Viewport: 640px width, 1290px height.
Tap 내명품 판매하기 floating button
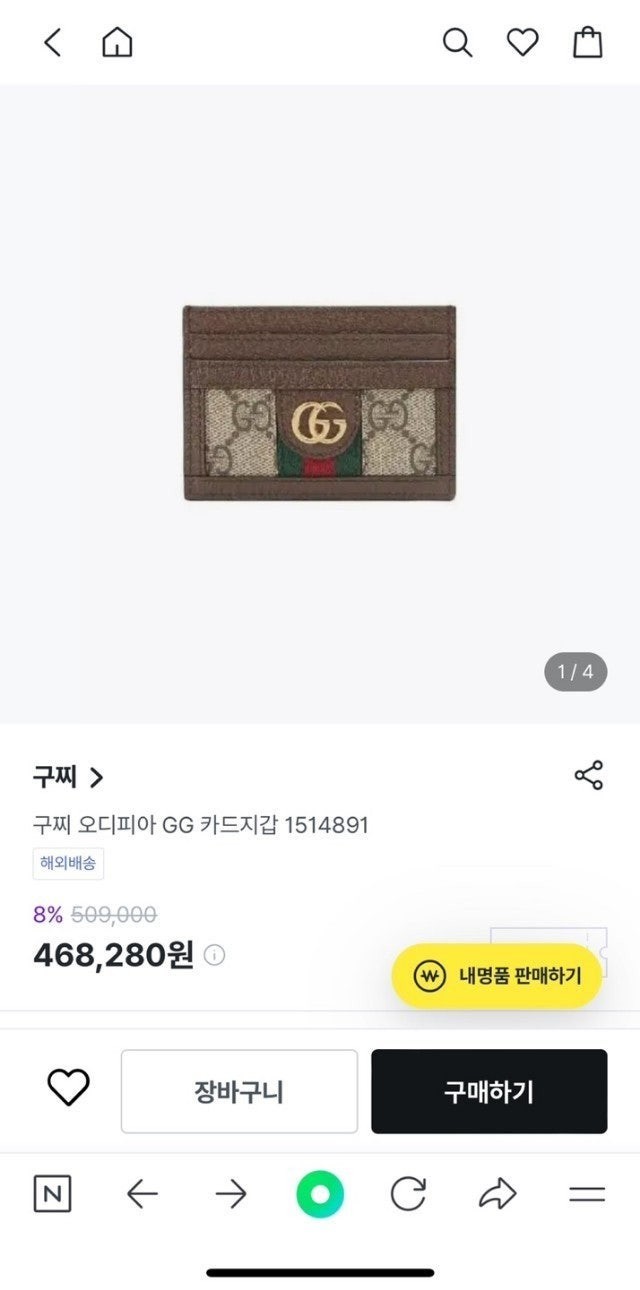pyautogui.click(x=496, y=976)
